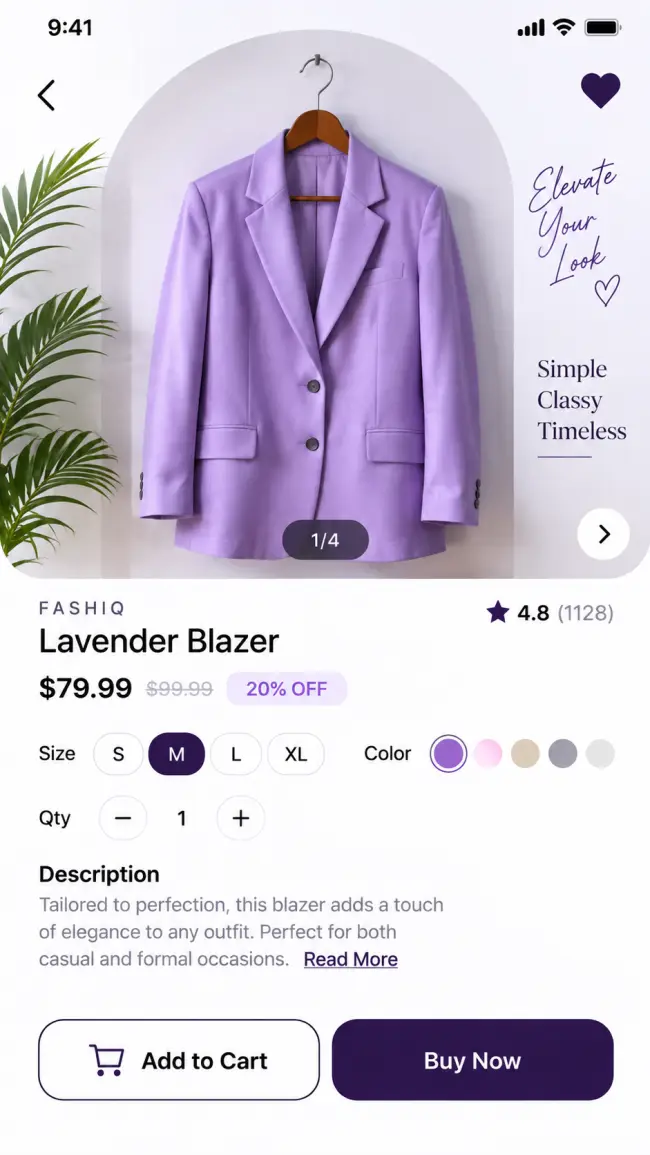Viewport: 650px width, 1155px height.
Task: Go back using the arrow icon
Action: point(46,95)
